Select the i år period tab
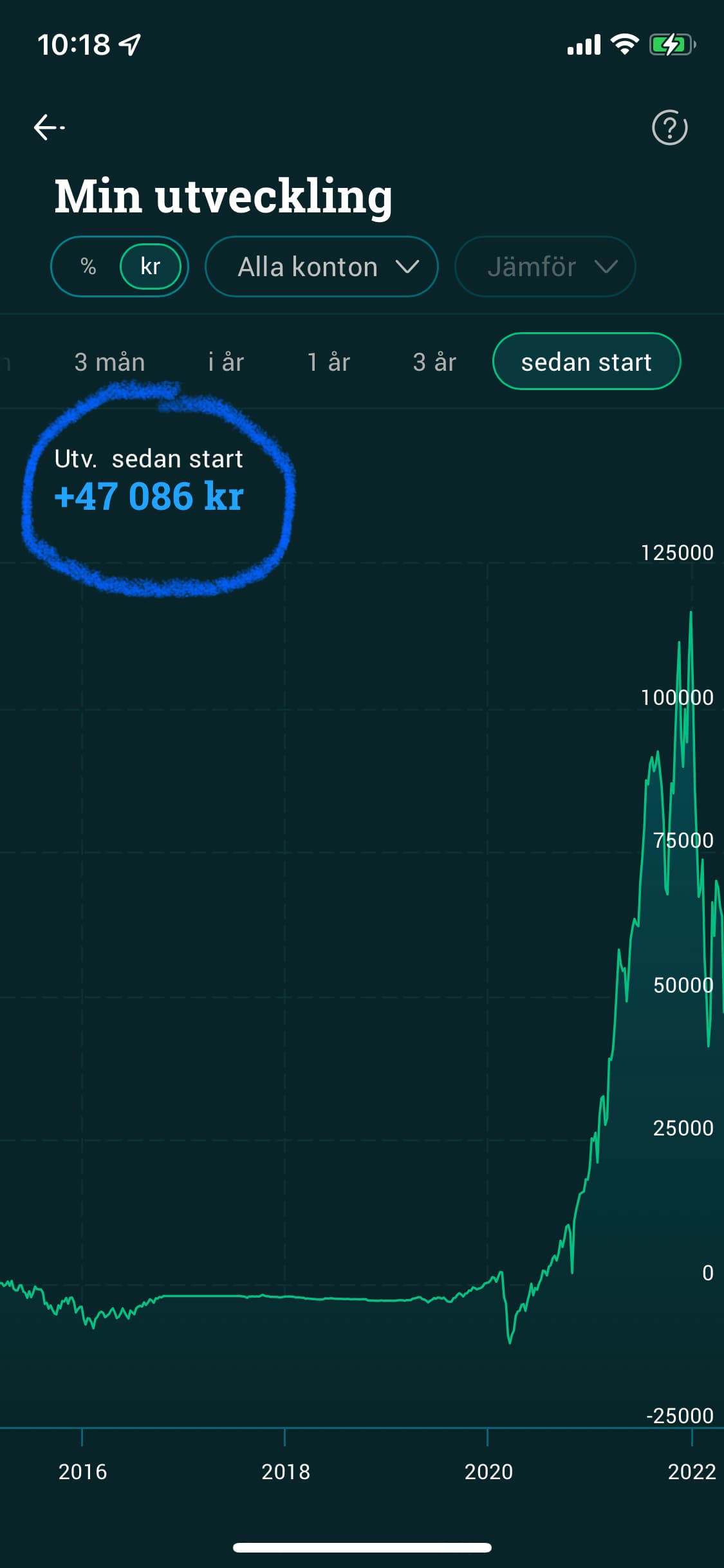Screen dimensions: 724x1568 click(226, 362)
